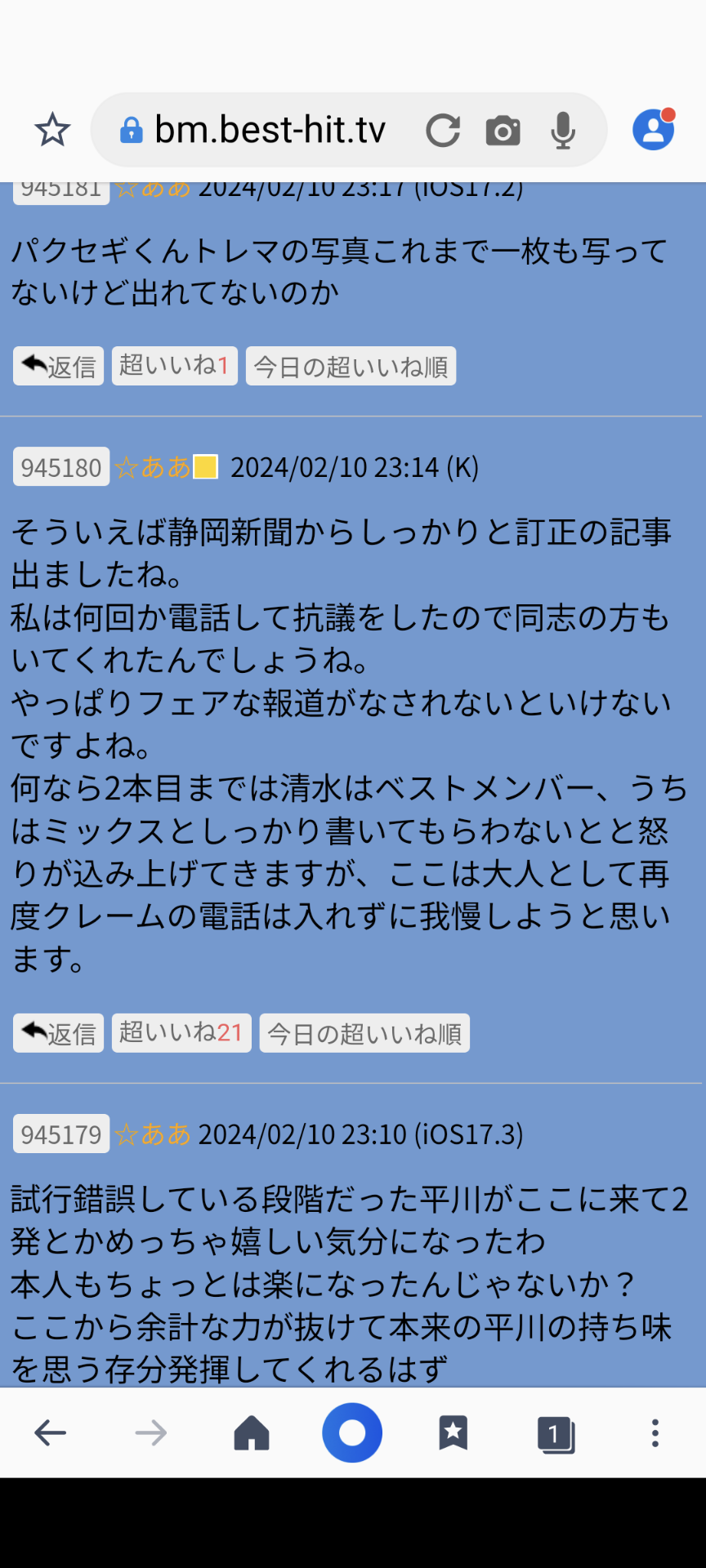Open post number 945180
Image resolution: width=706 pixels, height=1568 pixels.
click(x=61, y=467)
